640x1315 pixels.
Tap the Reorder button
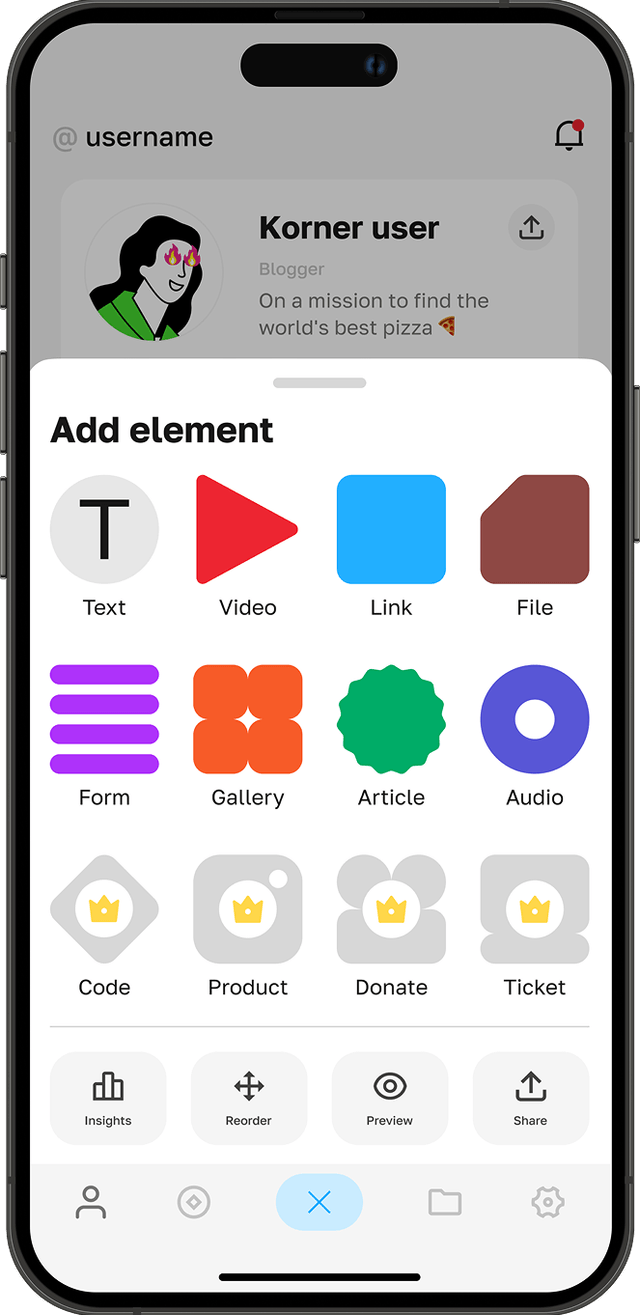[249, 1098]
